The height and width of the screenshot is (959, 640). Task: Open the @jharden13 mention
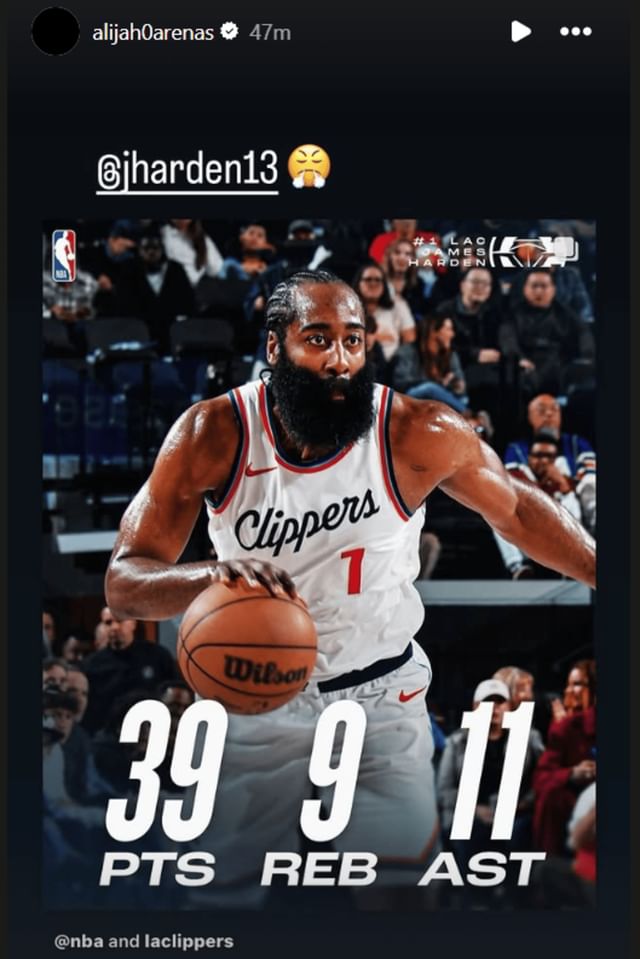187,171
